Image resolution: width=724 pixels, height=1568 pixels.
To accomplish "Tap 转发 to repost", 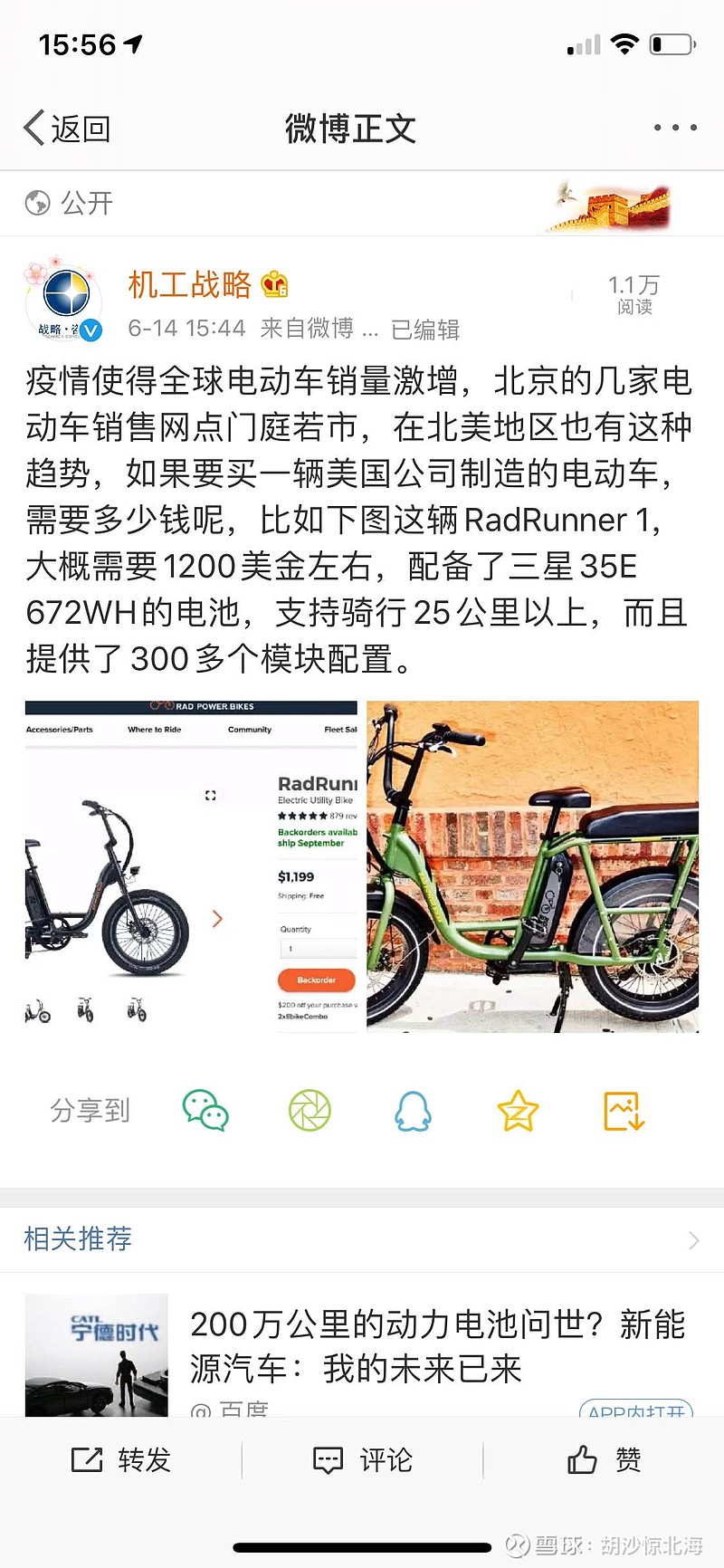I will pyautogui.click(x=120, y=1459).
